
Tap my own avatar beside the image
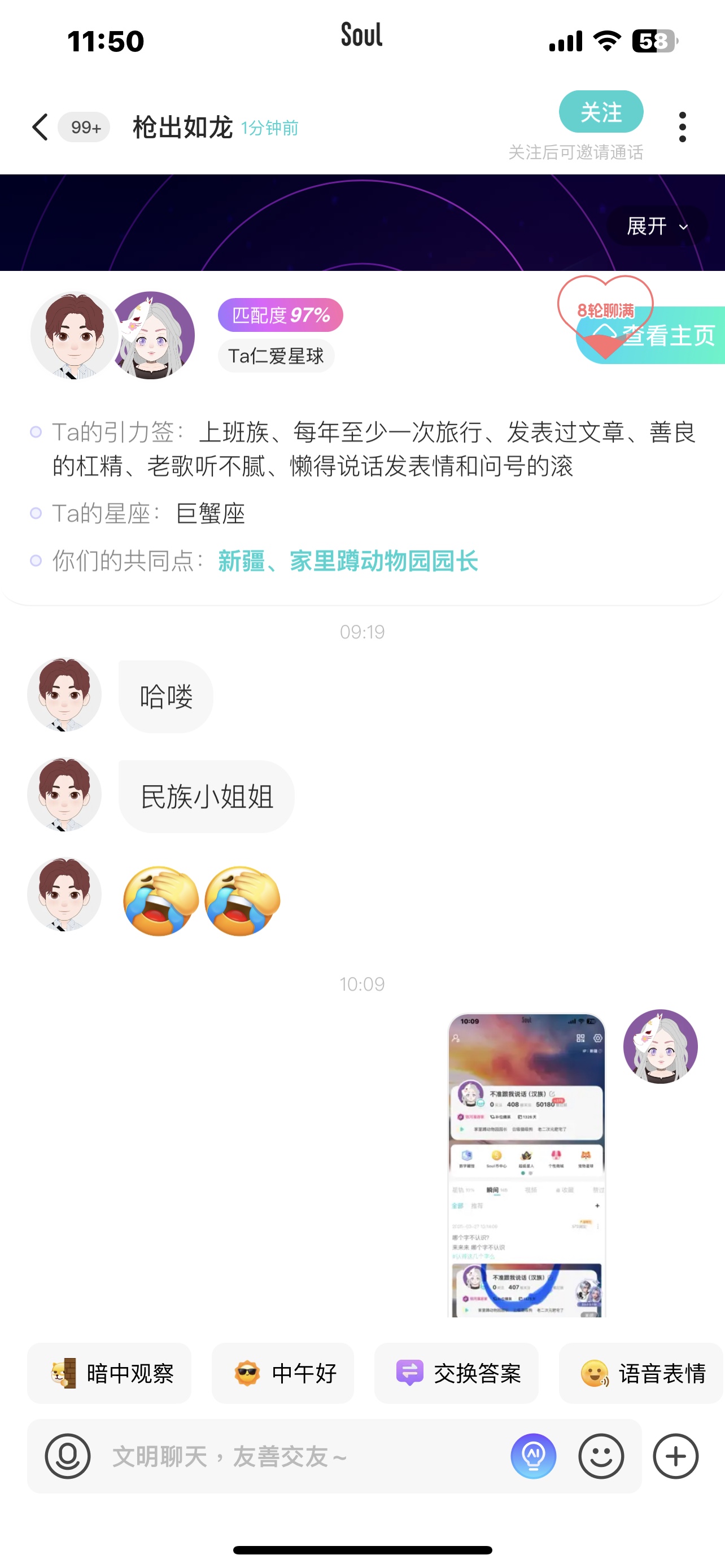pyautogui.click(x=661, y=1046)
